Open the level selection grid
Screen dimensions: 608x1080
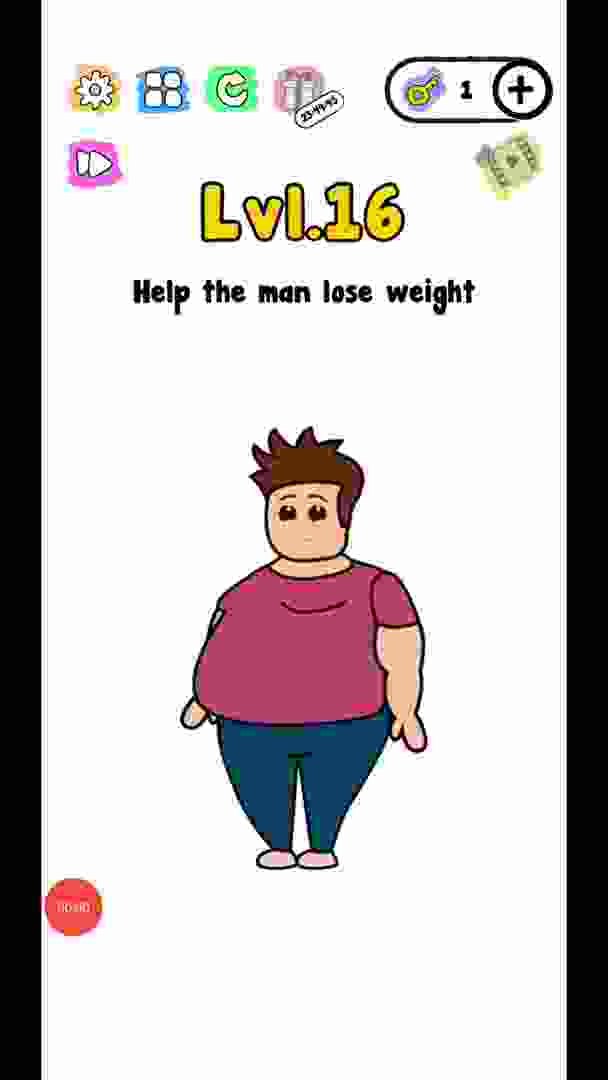pos(162,90)
